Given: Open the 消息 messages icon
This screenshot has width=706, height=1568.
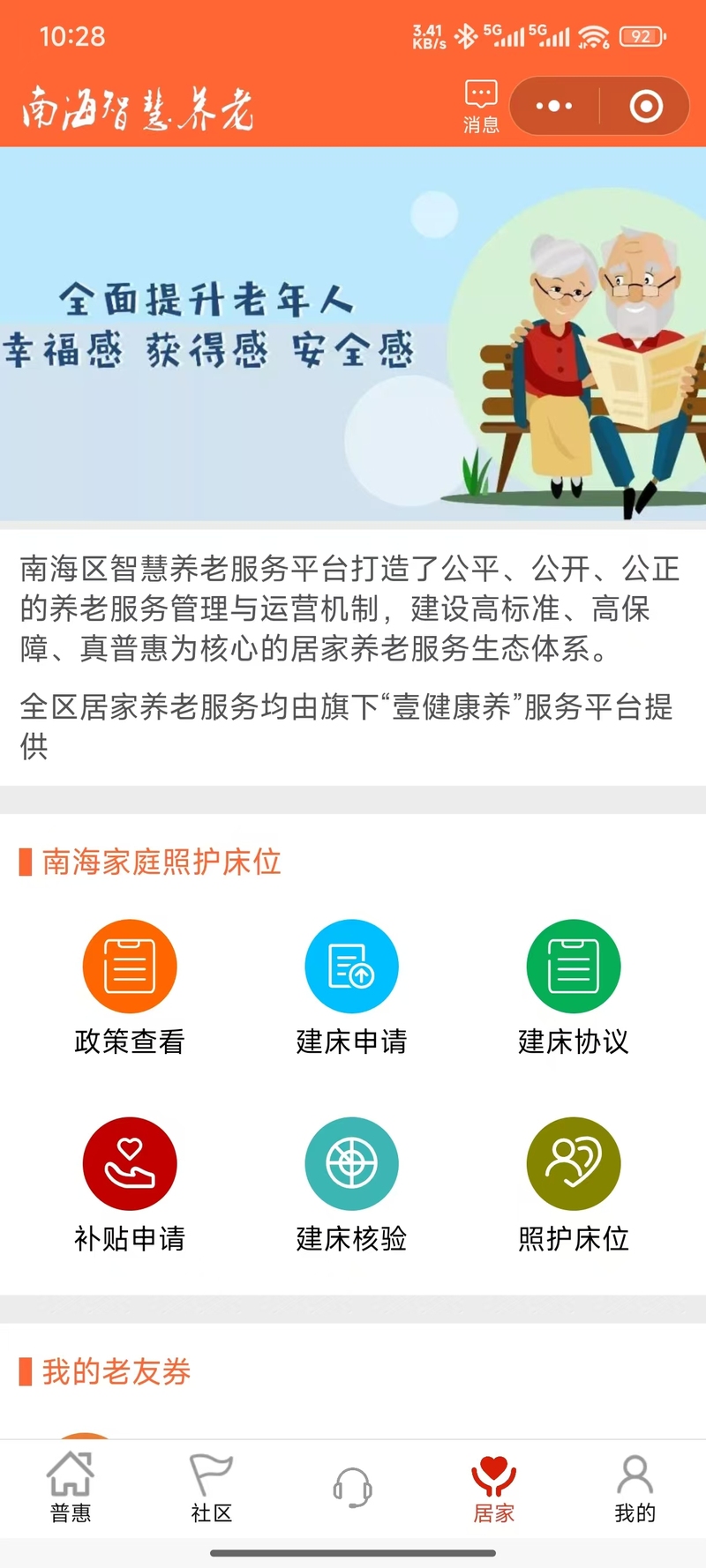Looking at the screenshot, I should point(481,106).
